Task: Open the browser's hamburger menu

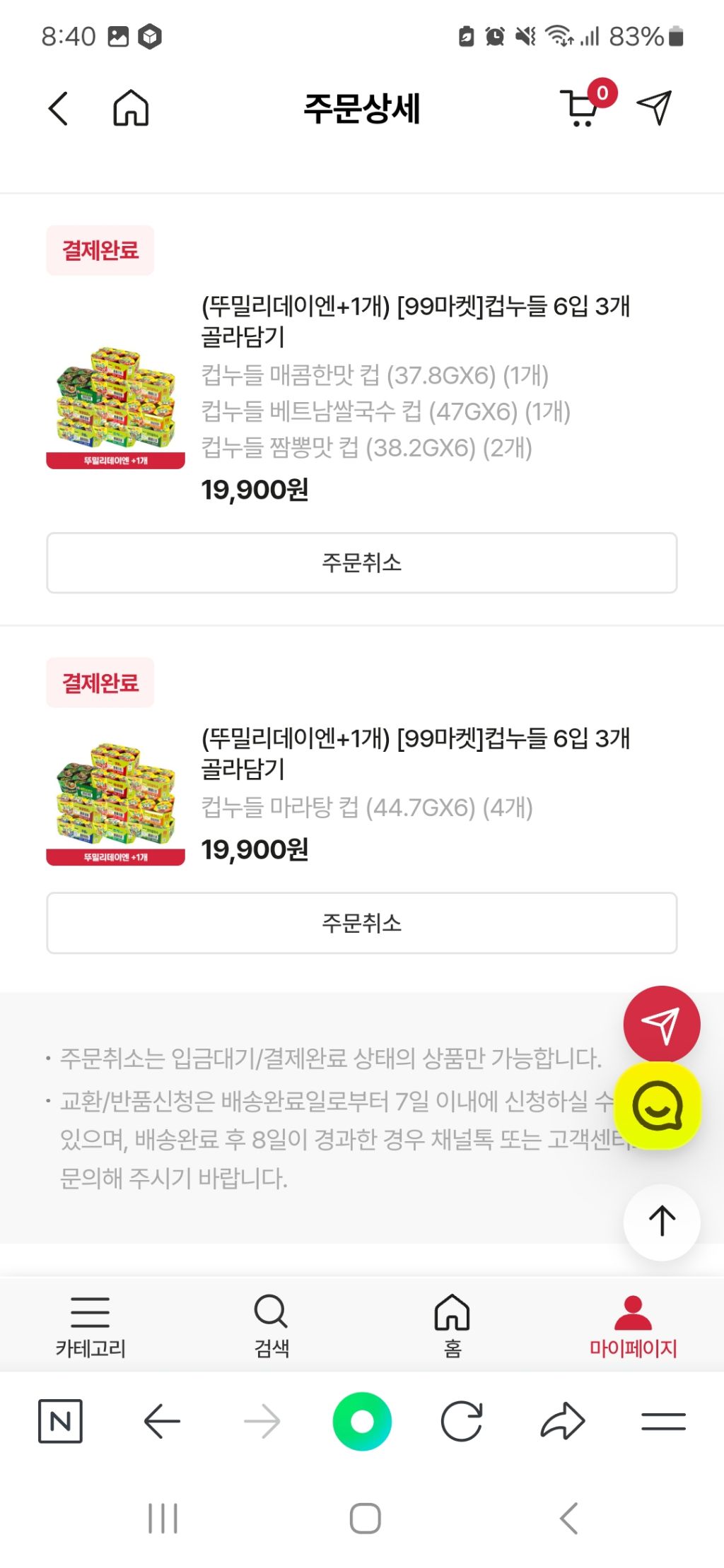Action: tap(663, 1421)
